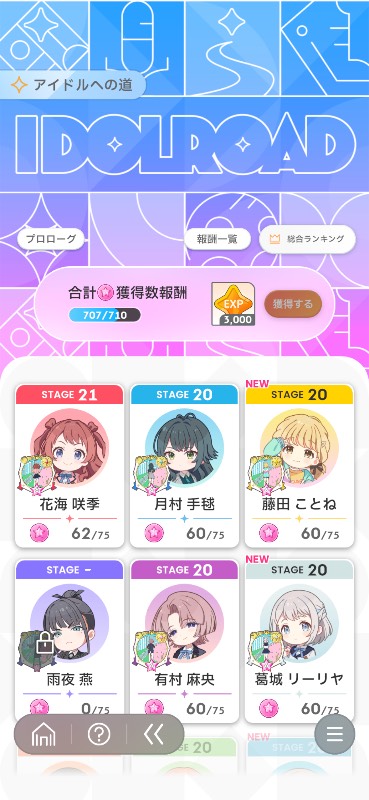Tap the double-arrow back icon
This screenshot has height=800, width=369.
click(x=154, y=734)
